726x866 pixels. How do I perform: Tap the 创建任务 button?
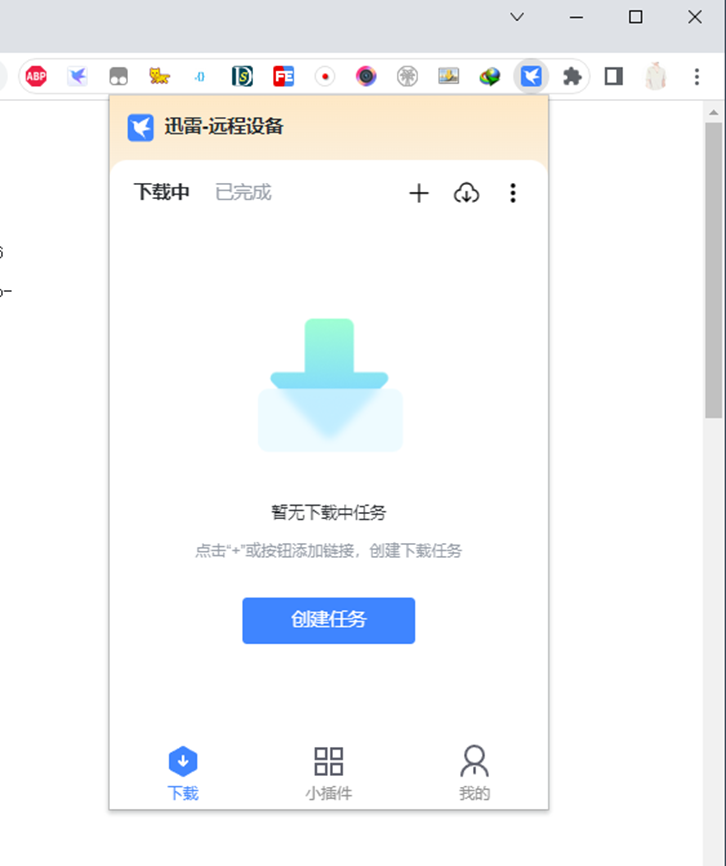(328, 620)
